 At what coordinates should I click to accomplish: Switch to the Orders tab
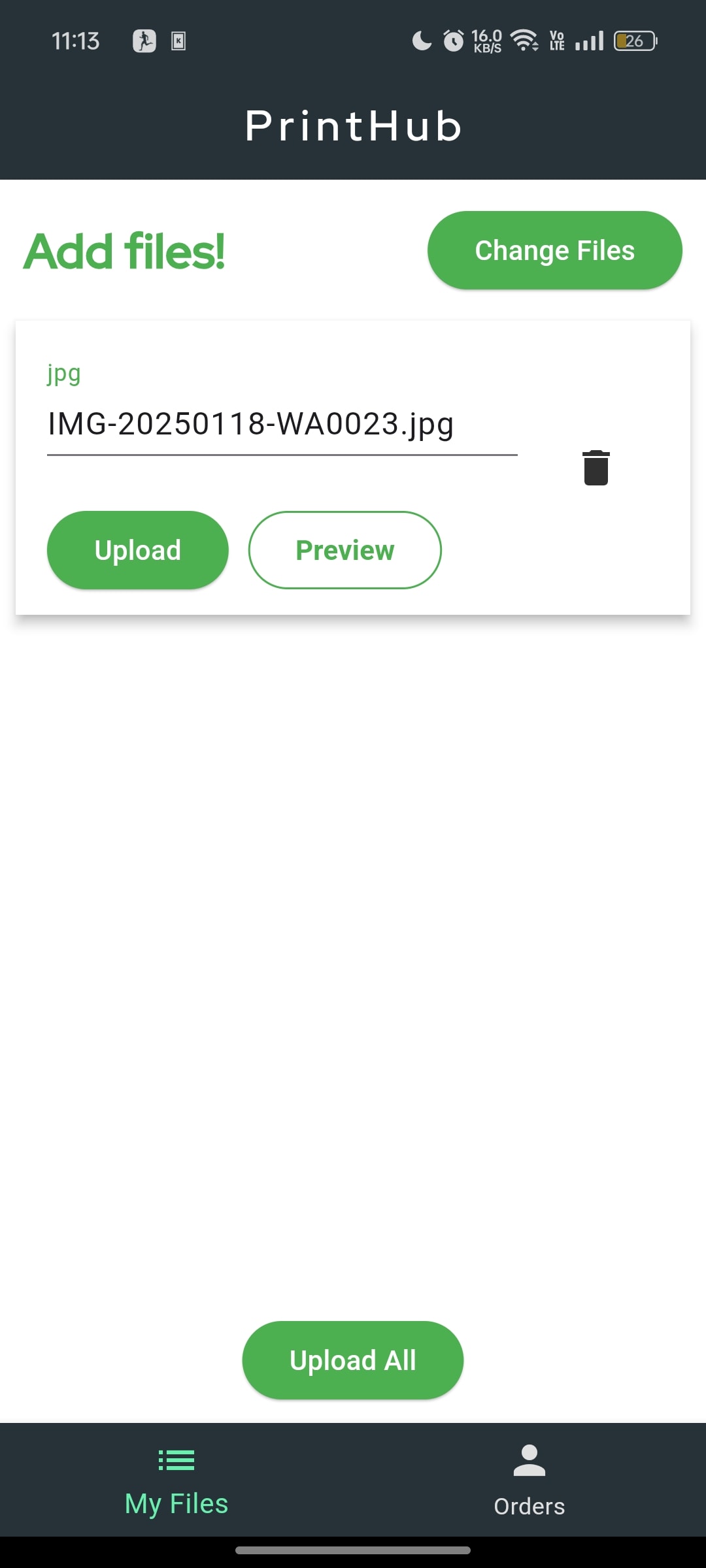click(x=529, y=1505)
